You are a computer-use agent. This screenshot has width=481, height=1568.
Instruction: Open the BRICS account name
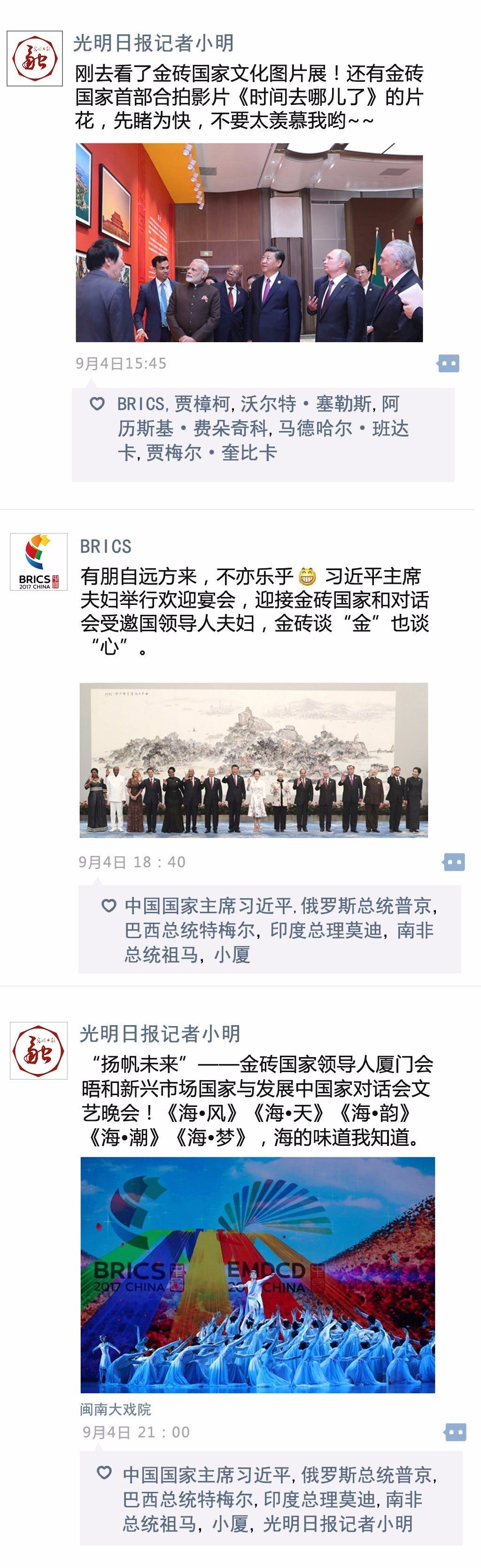106,546
